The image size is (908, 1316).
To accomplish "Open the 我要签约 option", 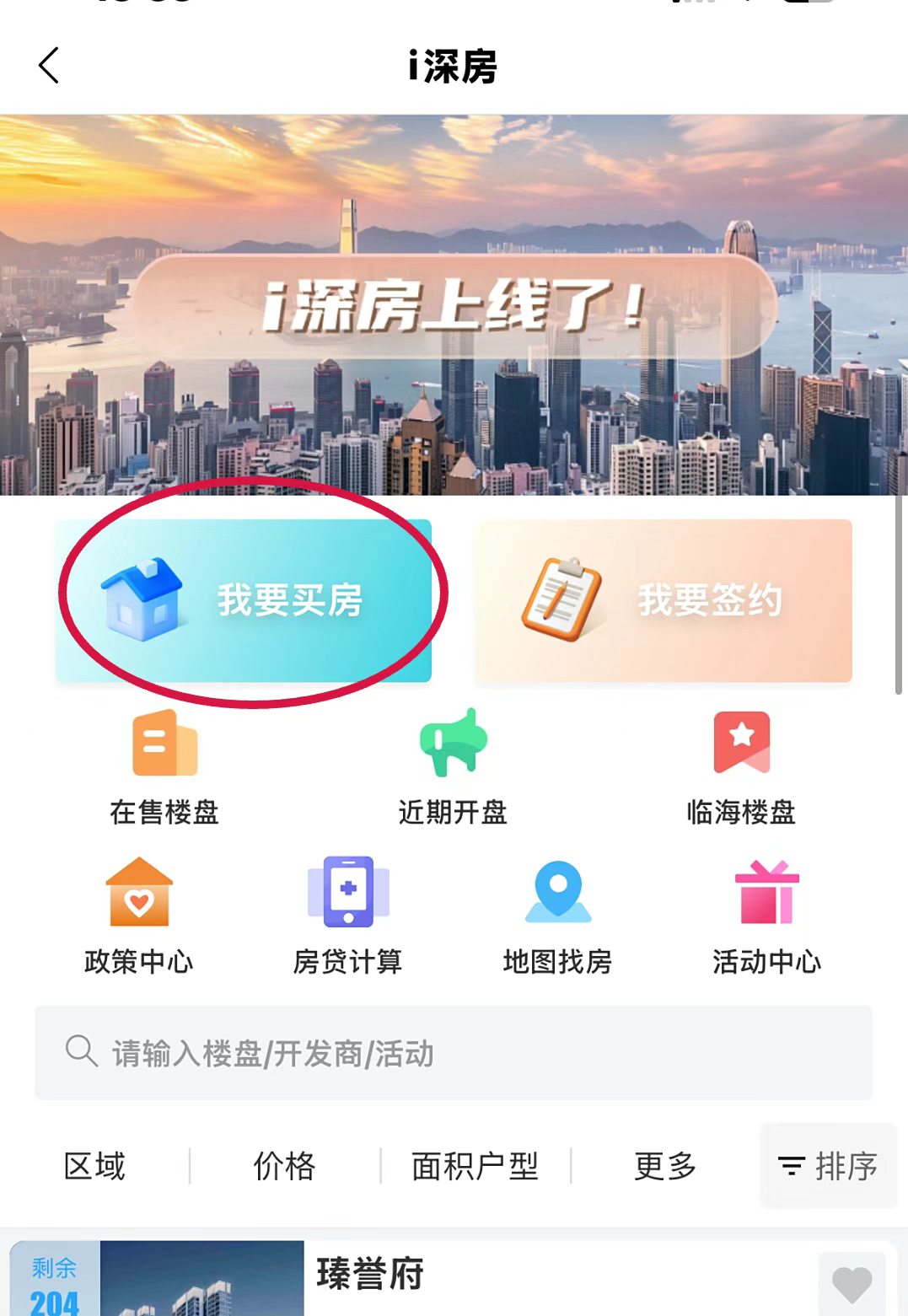I will pyautogui.click(x=664, y=600).
